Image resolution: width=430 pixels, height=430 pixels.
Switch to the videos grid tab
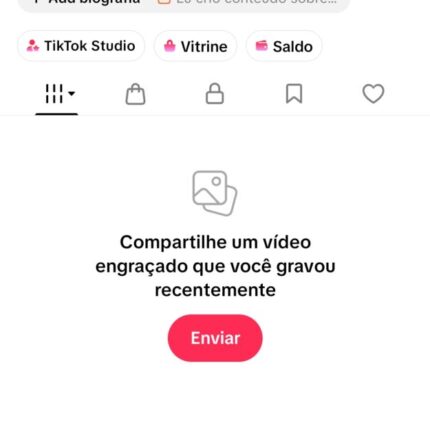(57, 94)
